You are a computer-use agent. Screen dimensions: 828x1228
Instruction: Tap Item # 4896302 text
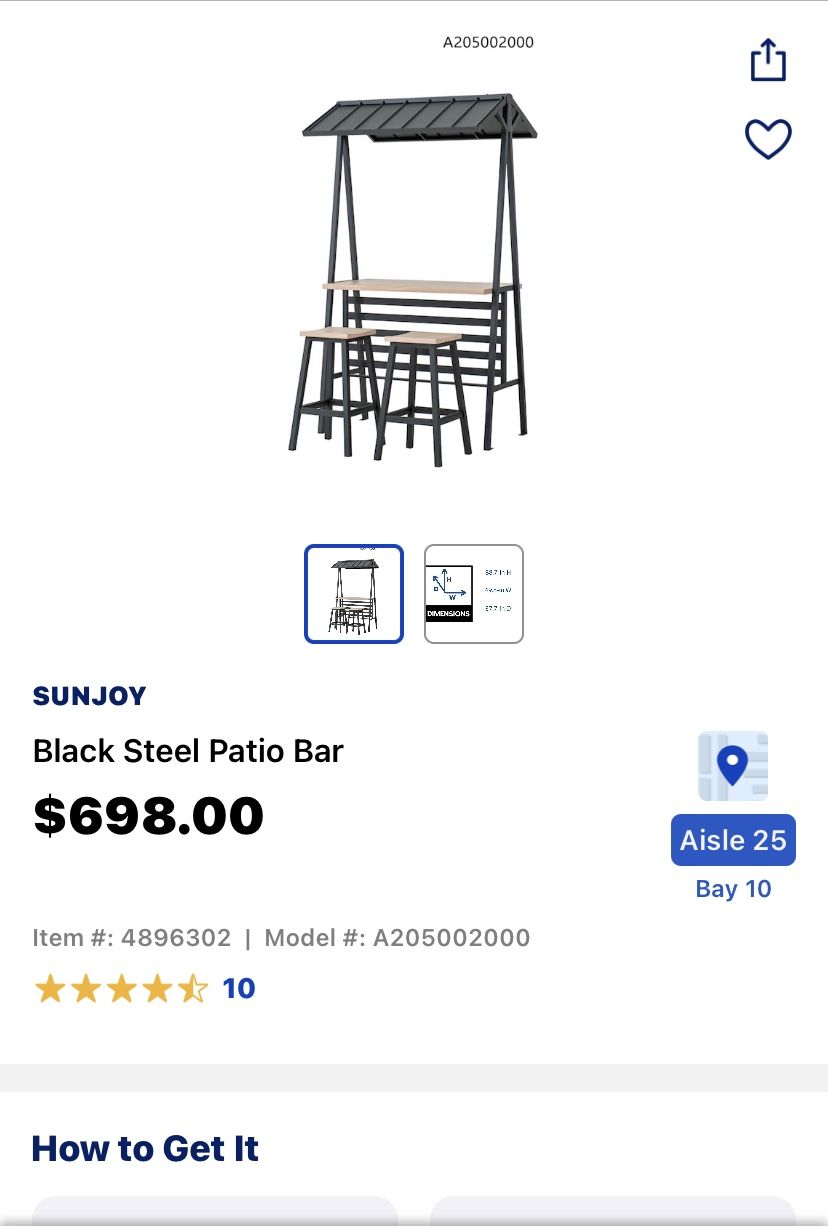(x=132, y=937)
